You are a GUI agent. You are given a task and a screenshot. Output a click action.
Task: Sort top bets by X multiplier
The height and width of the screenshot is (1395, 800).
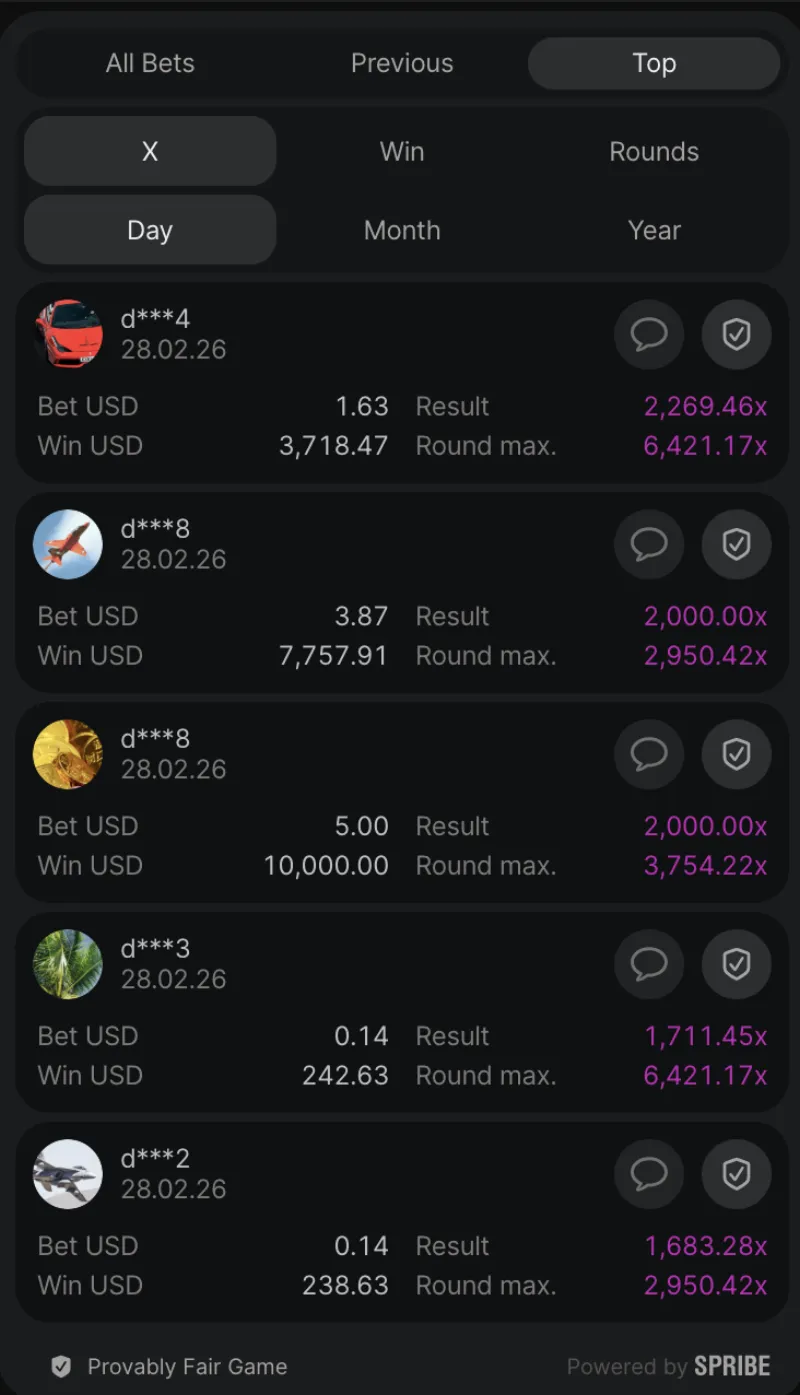150,152
